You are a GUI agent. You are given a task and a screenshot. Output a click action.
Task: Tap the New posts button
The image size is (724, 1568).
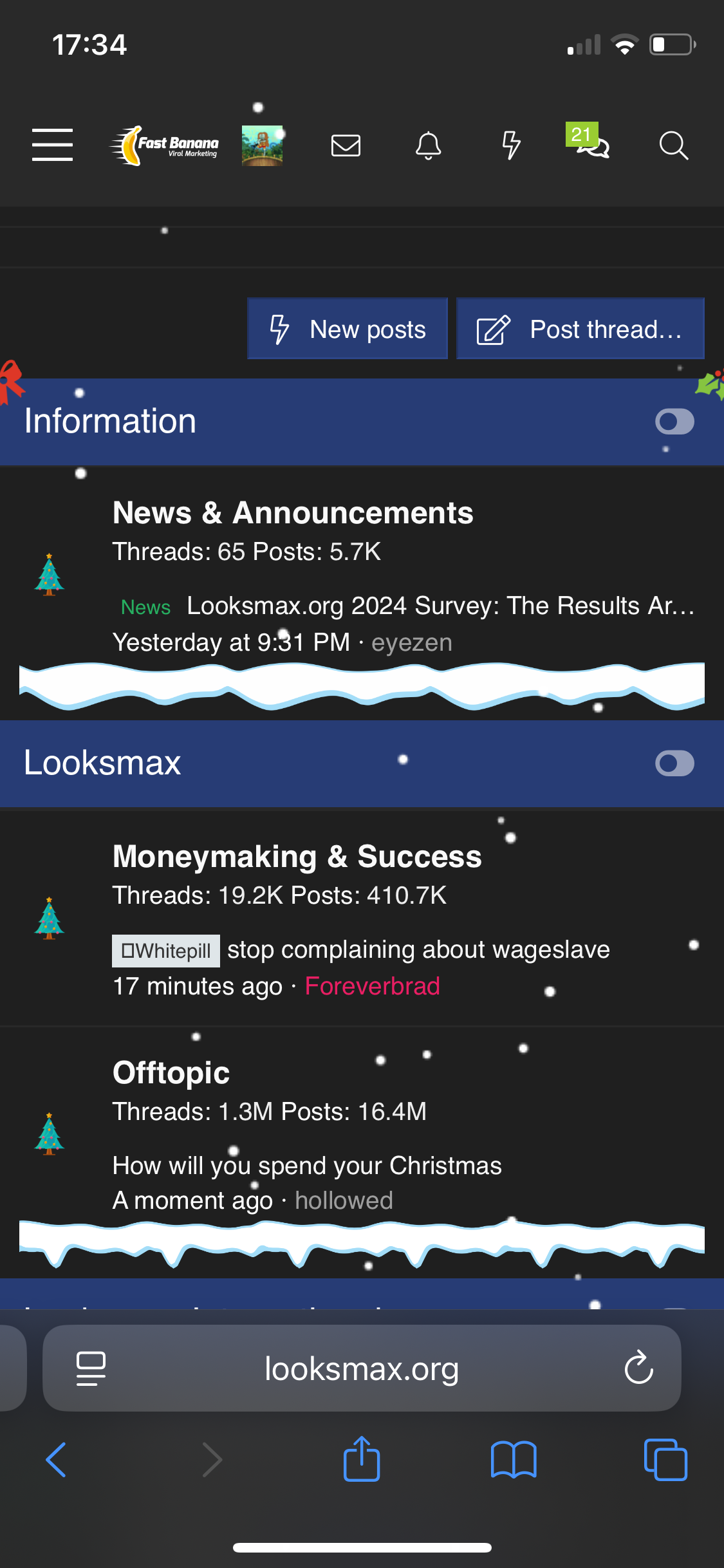tap(348, 329)
